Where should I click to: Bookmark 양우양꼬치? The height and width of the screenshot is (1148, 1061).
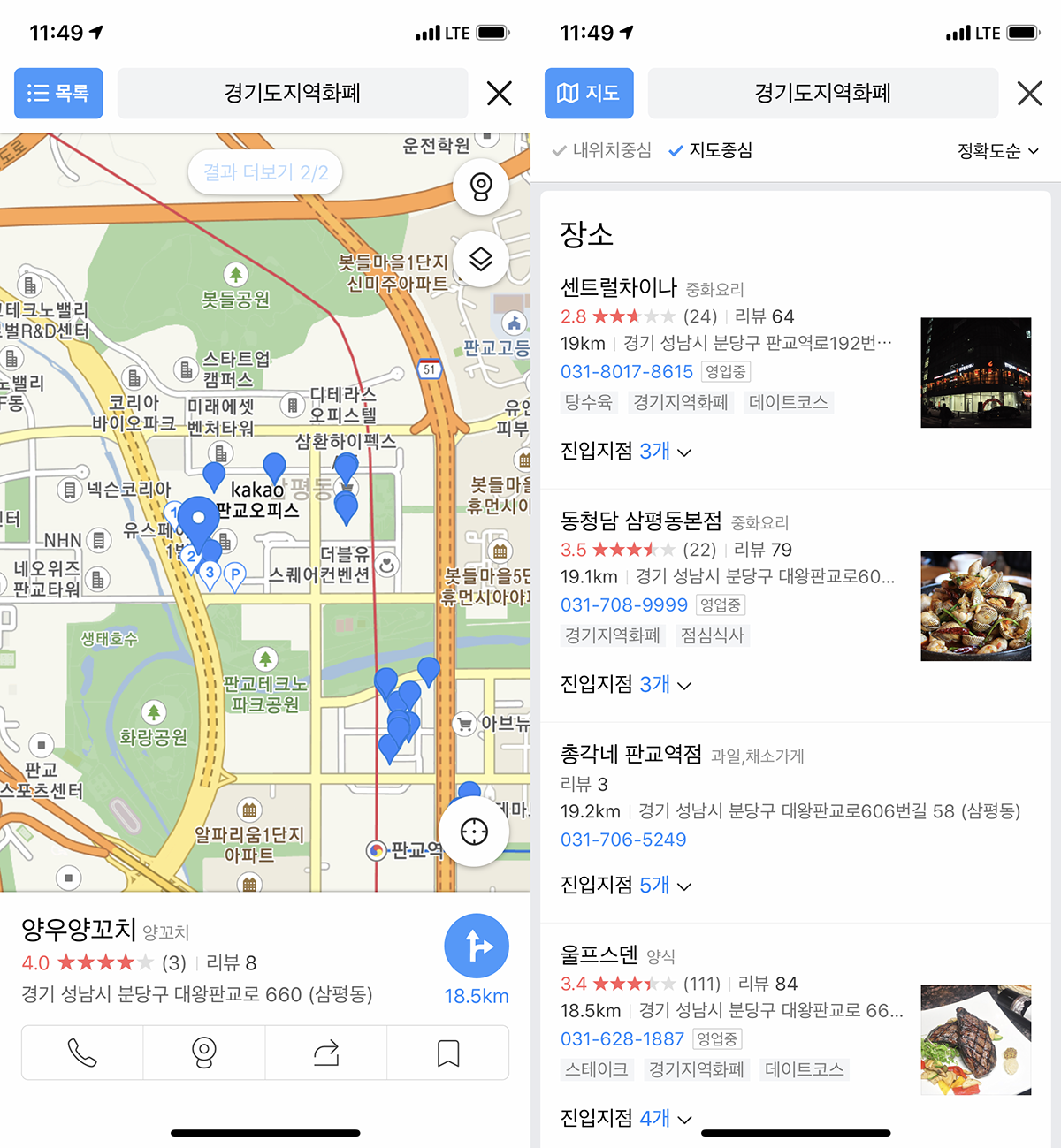pyautogui.click(x=448, y=1053)
